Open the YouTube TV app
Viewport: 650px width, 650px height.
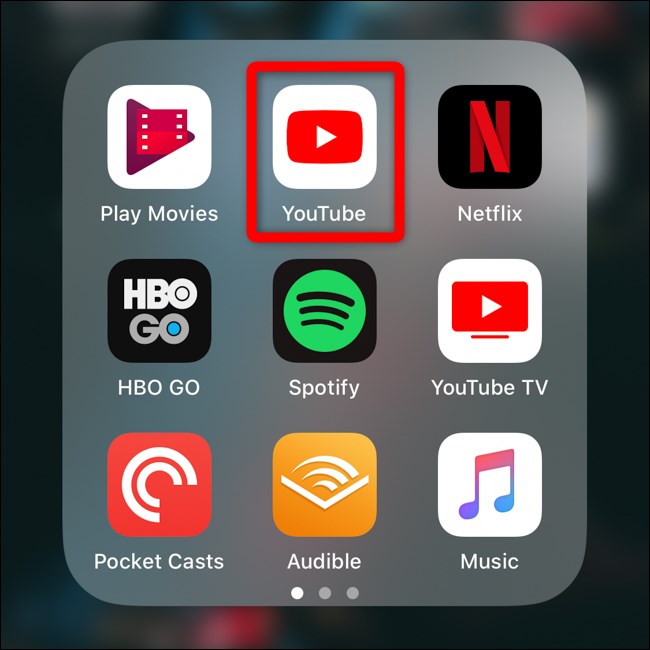(490, 311)
